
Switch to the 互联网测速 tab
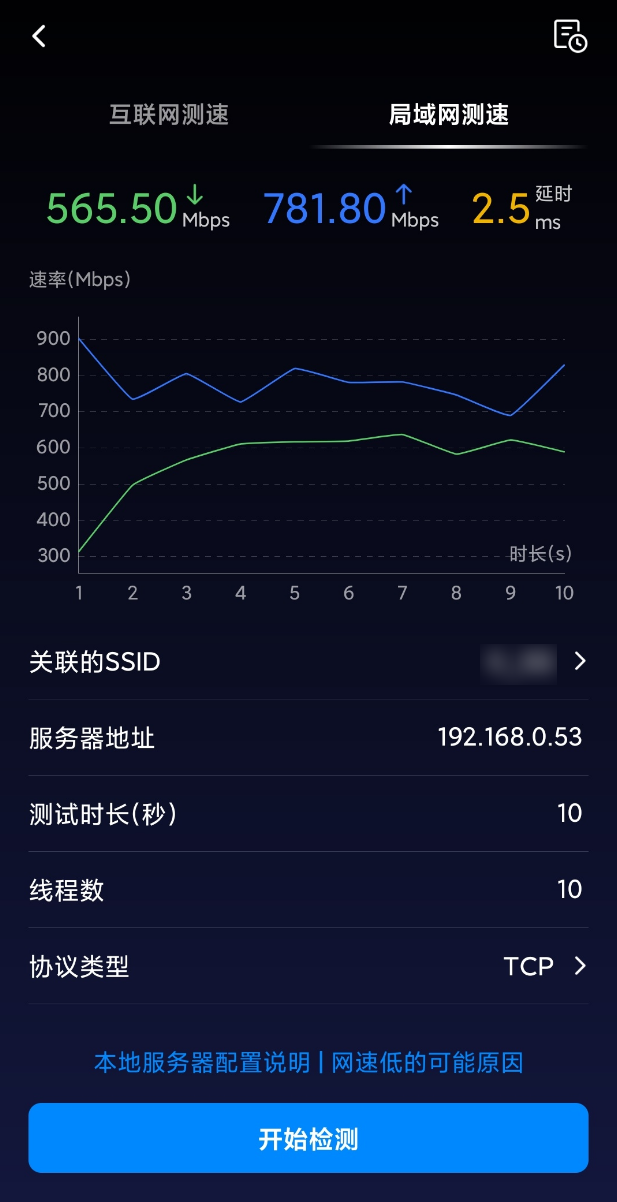[169, 114]
